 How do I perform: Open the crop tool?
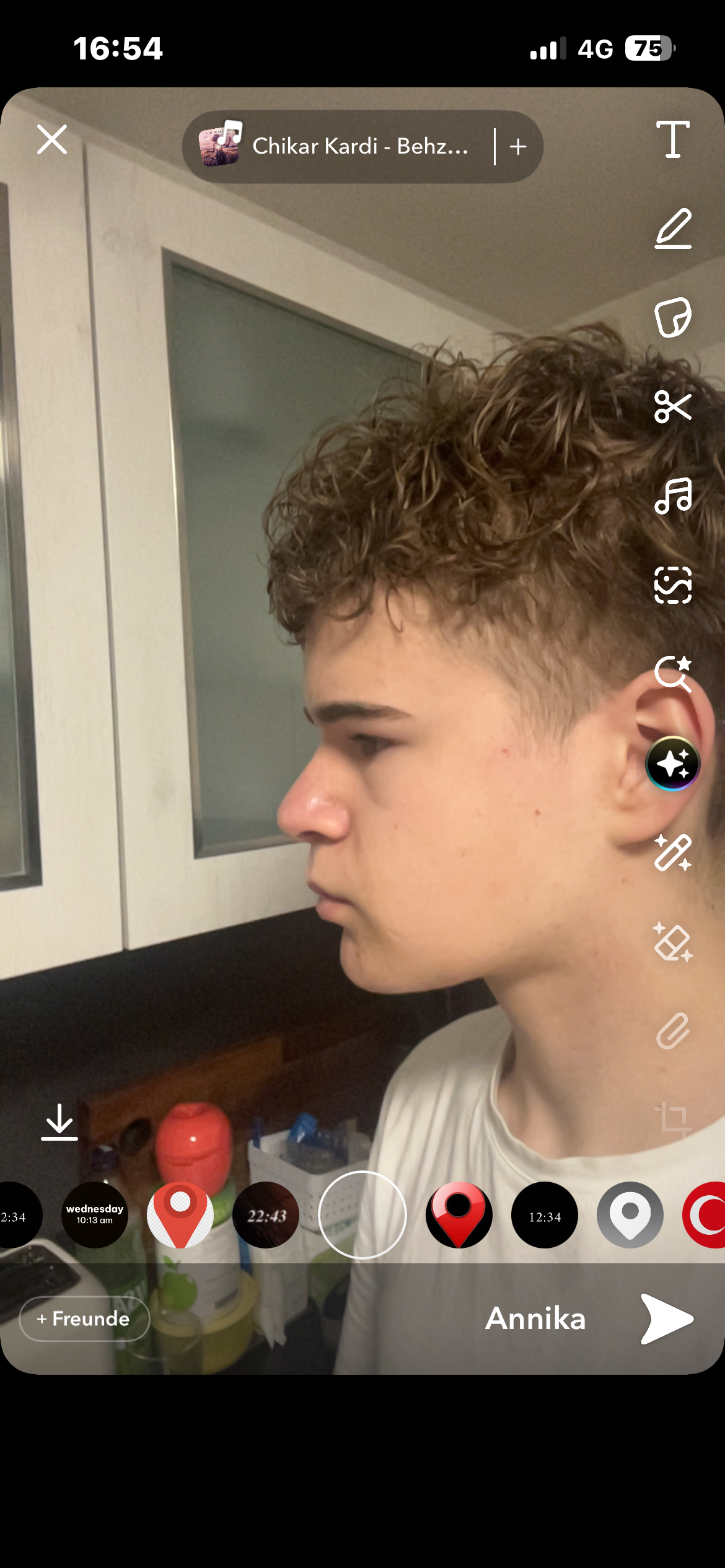coord(672,1119)
